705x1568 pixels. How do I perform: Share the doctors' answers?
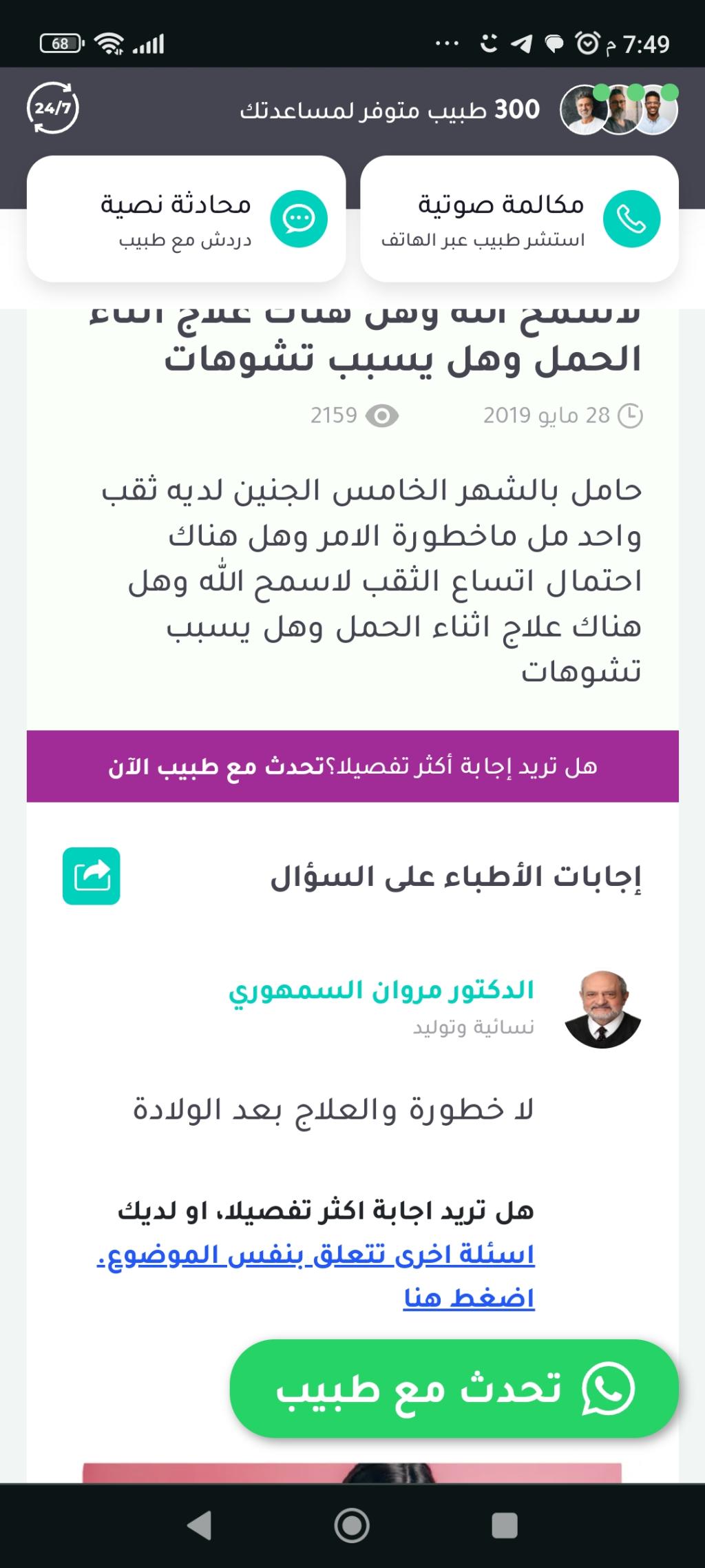coord(92,876)
